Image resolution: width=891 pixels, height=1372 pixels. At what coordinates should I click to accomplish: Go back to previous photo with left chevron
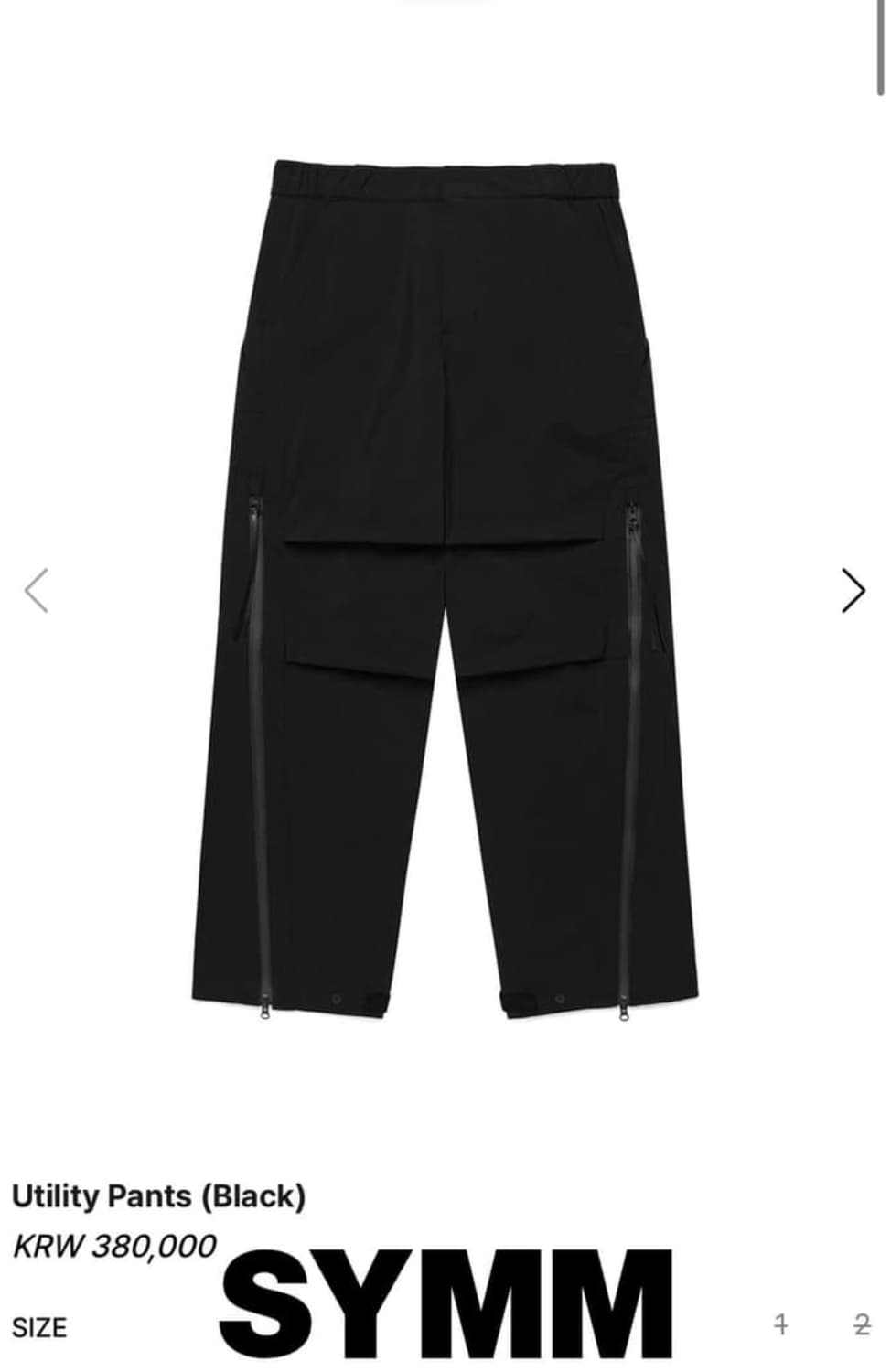pos(37,590)
